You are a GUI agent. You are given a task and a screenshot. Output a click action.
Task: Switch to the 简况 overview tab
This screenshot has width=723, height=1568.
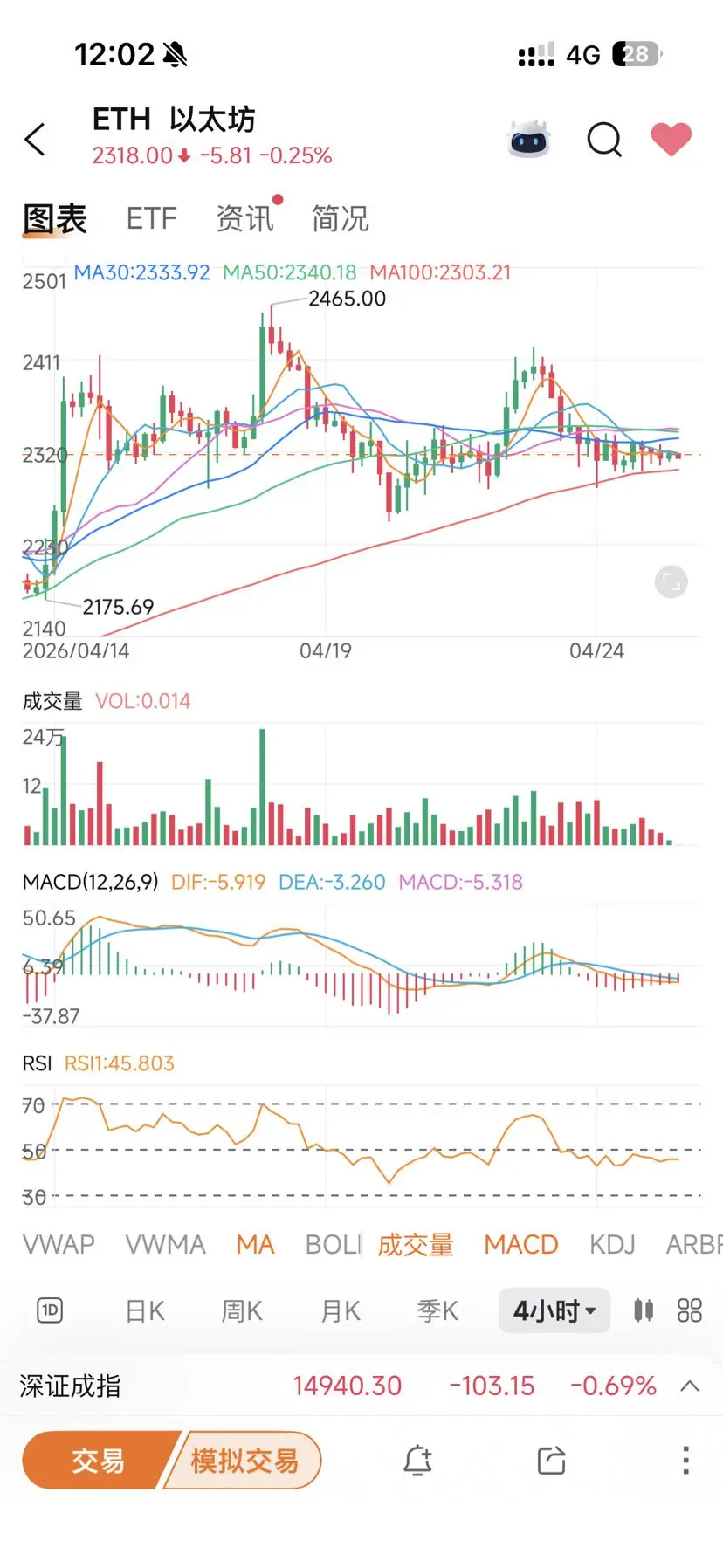340,218
